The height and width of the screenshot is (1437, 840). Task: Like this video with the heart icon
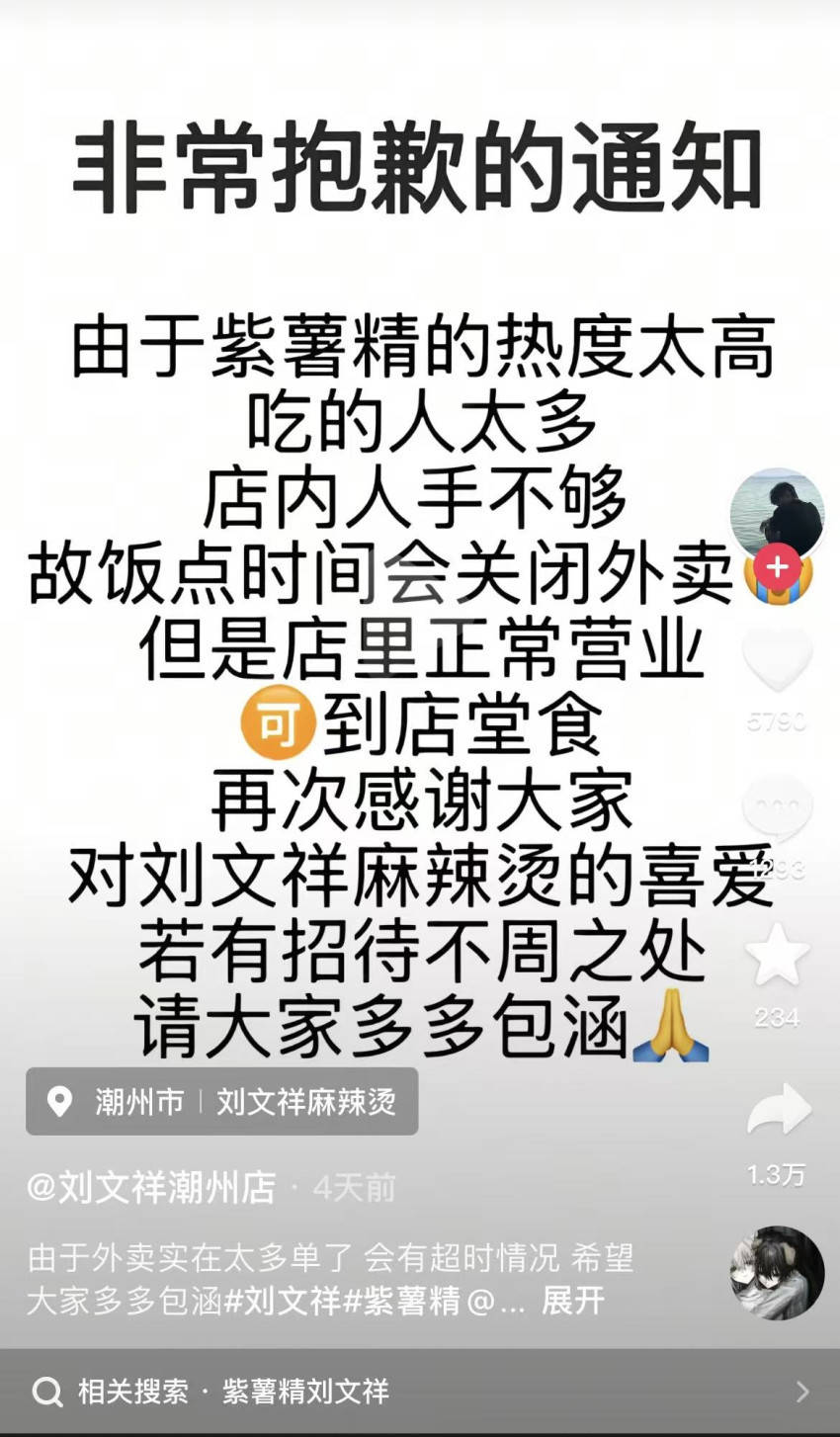click(x=777, y=657)
